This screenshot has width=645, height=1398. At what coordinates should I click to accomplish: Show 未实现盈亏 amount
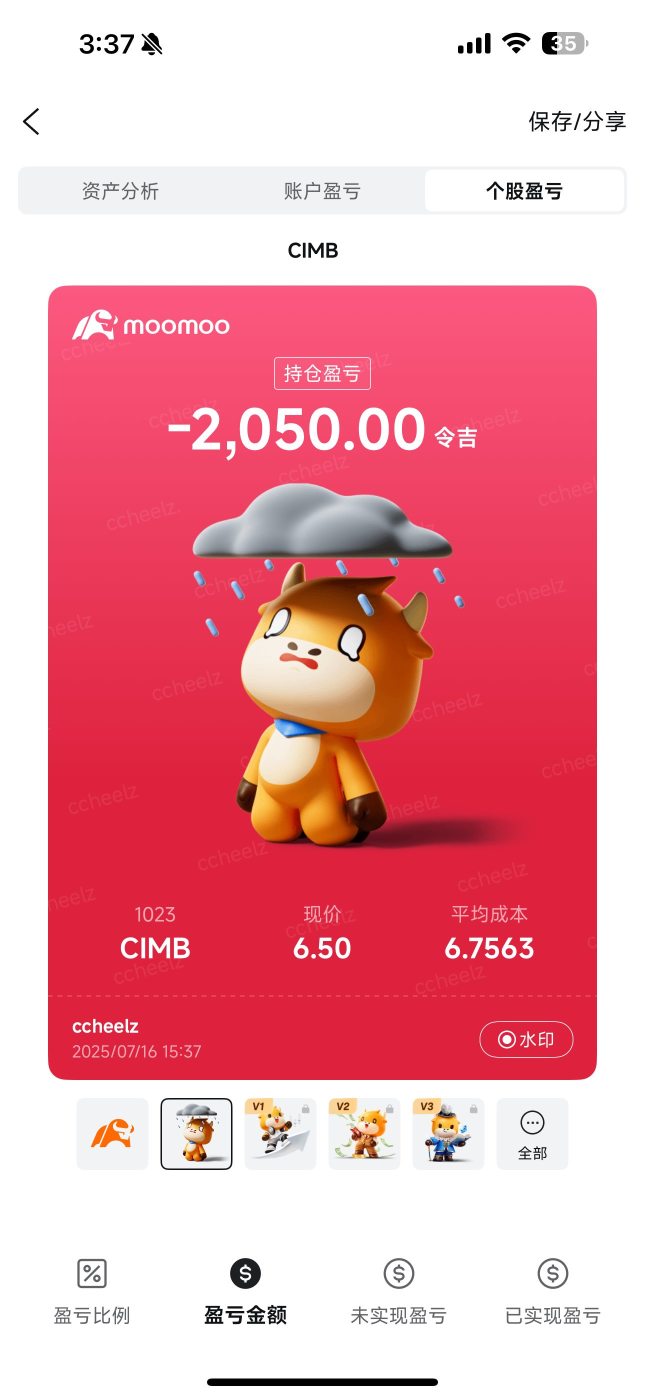coord(398,1291)
